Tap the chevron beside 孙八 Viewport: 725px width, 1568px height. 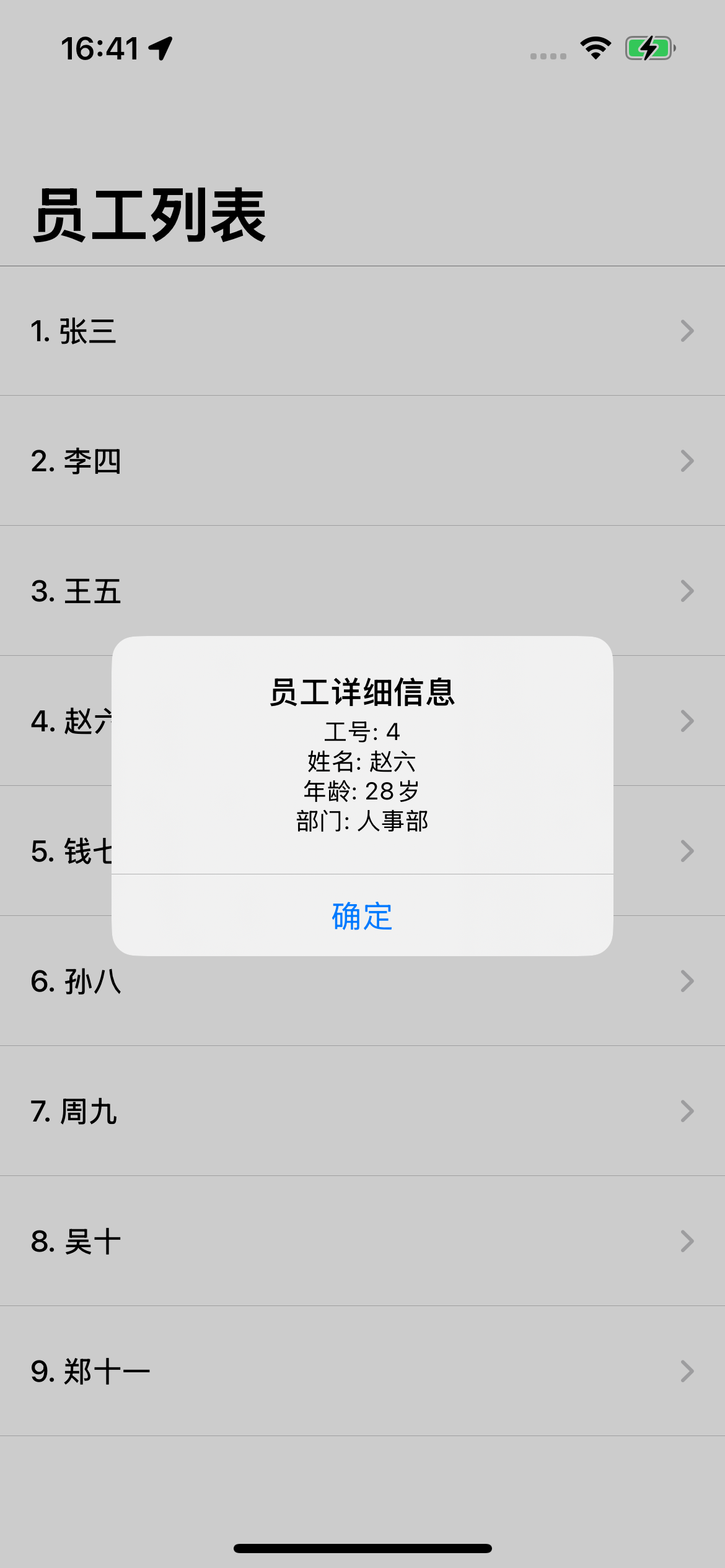click(687, 981)
